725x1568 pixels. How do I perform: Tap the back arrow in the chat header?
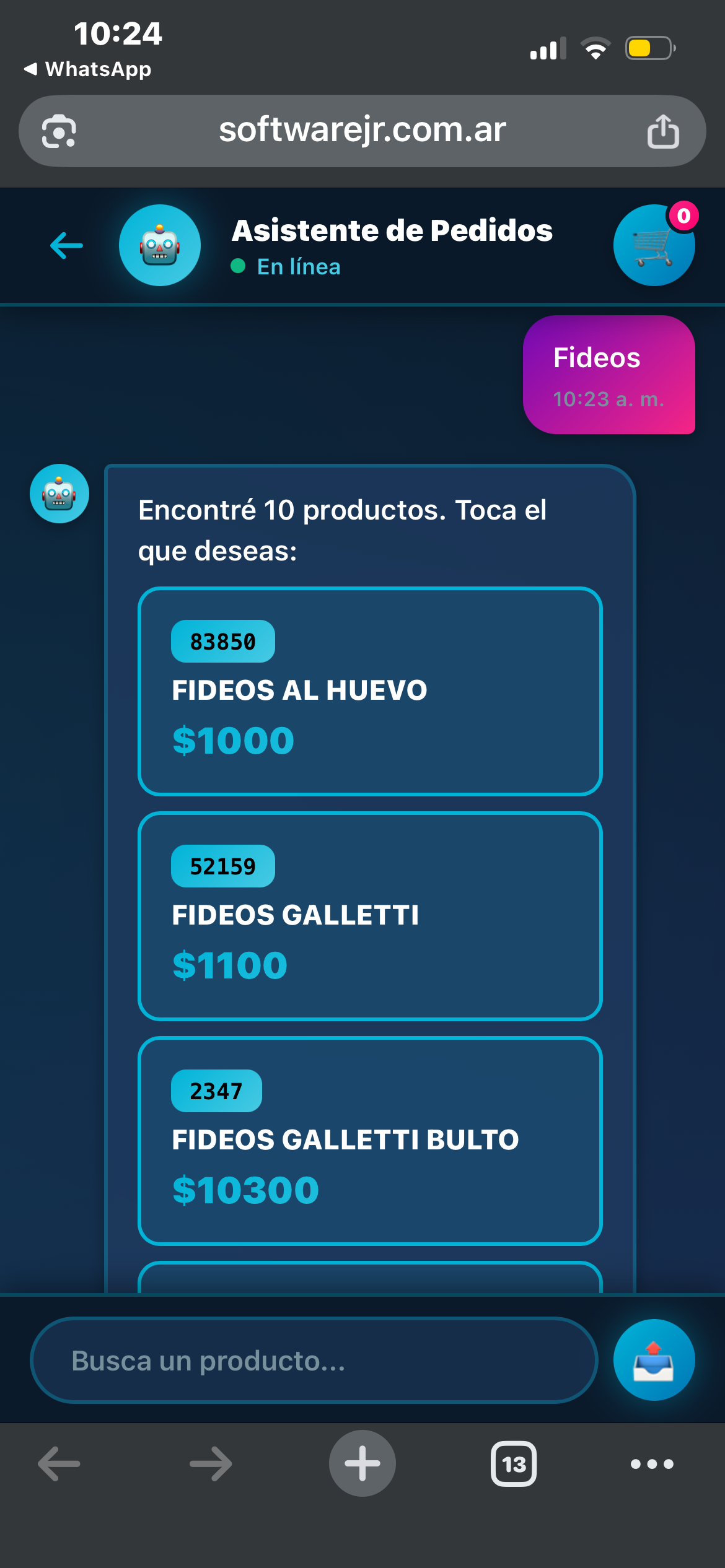[65, 245]
